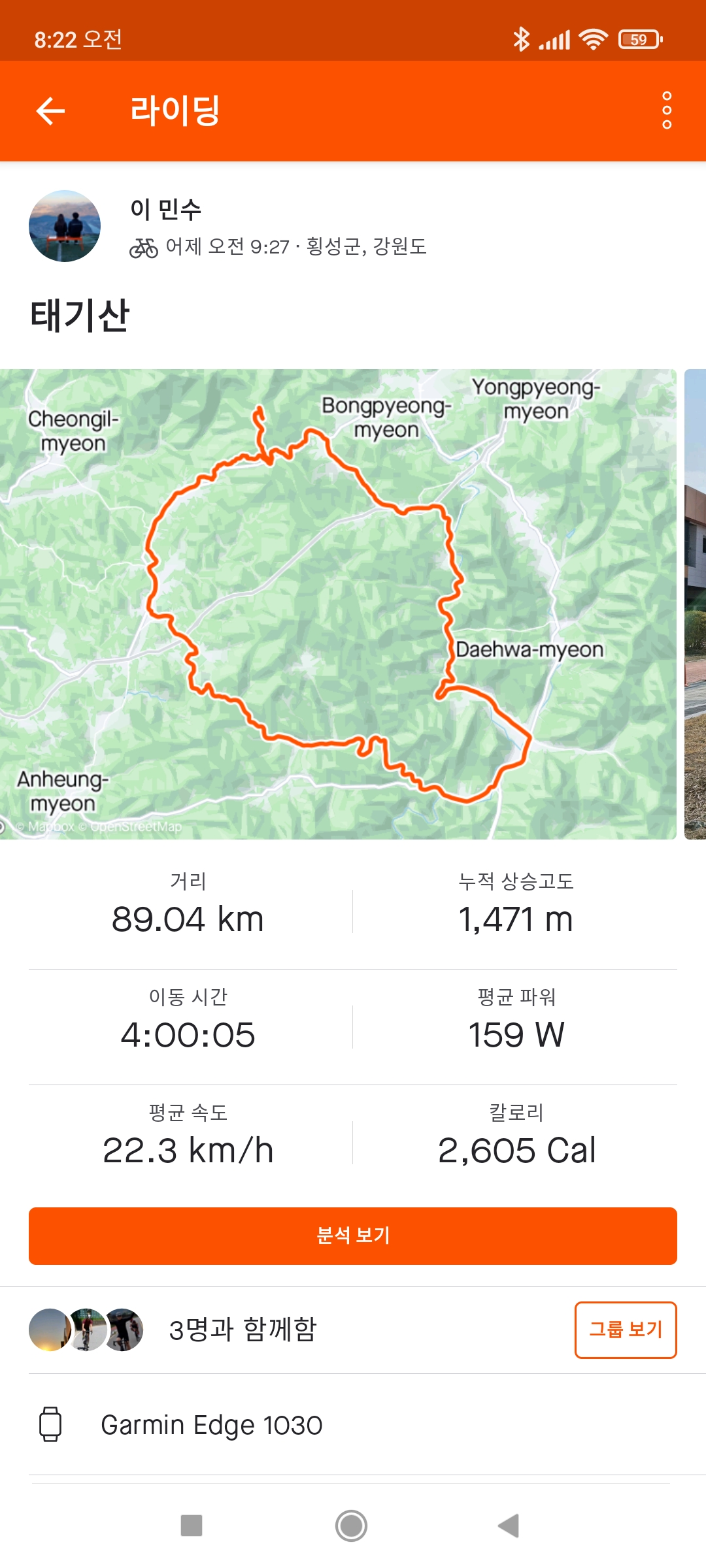View the activity photo next to map

pyautogui.click(x=695, y=604)
